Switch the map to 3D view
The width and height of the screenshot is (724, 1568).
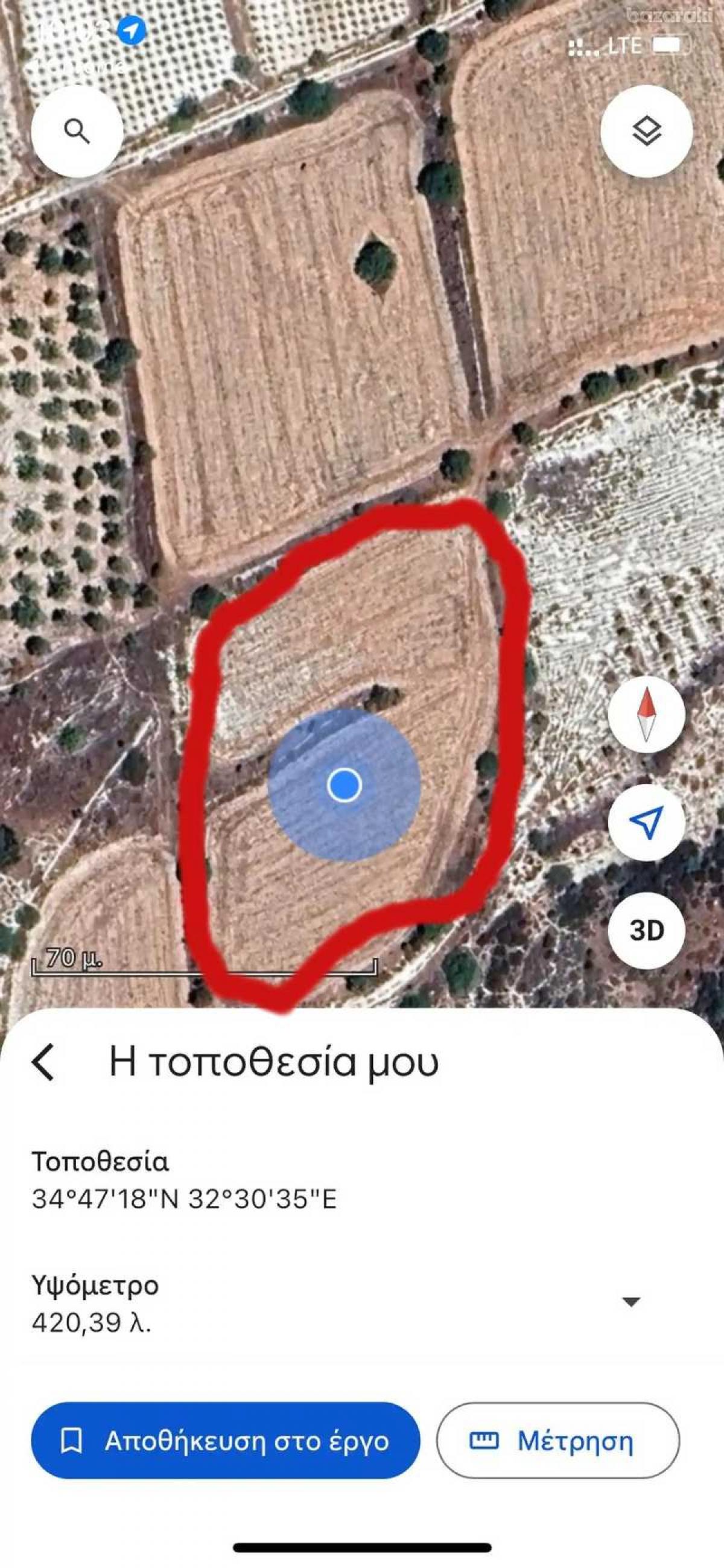click(646, 930)
